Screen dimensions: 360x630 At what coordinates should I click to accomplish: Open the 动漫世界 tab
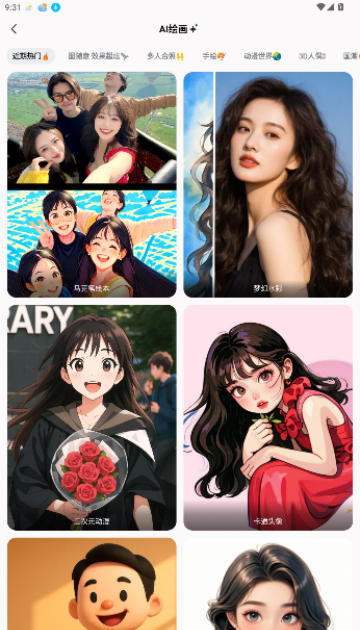click(262, 56)
